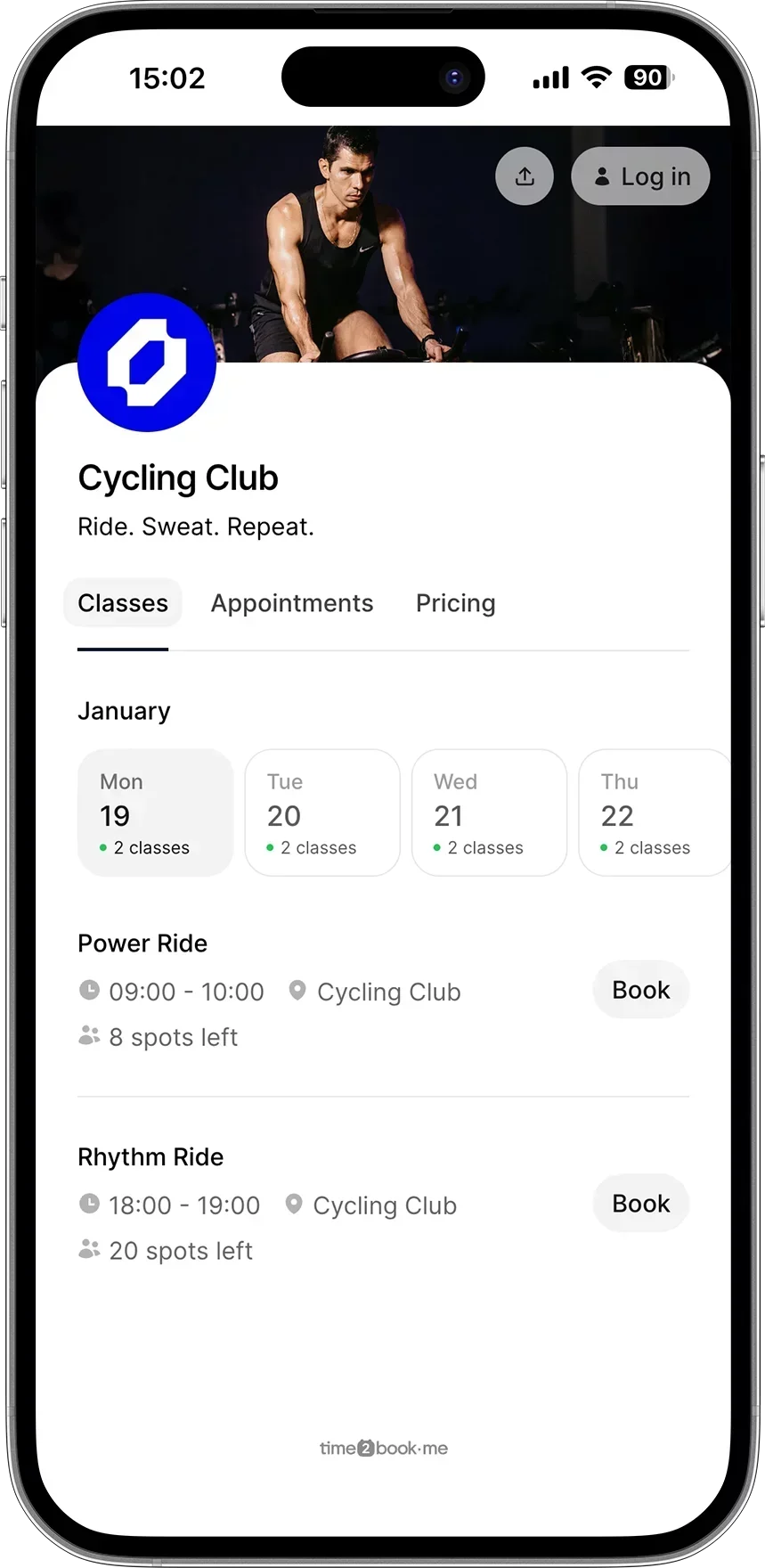The width and height of the screenshot is (765, 1568).
Task: Book the Power Ride class
Action: pyautogui.click(x=640, y=990)
